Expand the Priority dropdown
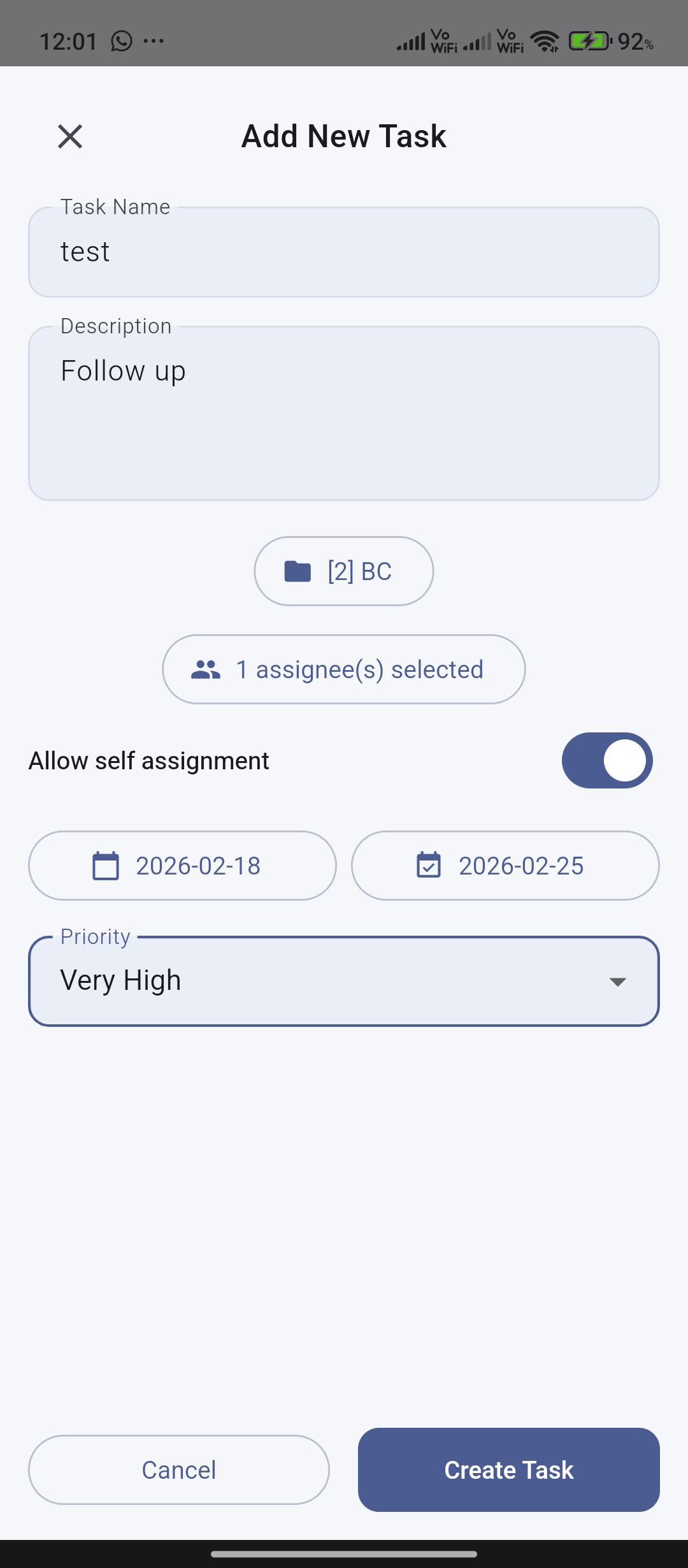The height and width of the screenshot is (1568, 688). click(344, 981)
